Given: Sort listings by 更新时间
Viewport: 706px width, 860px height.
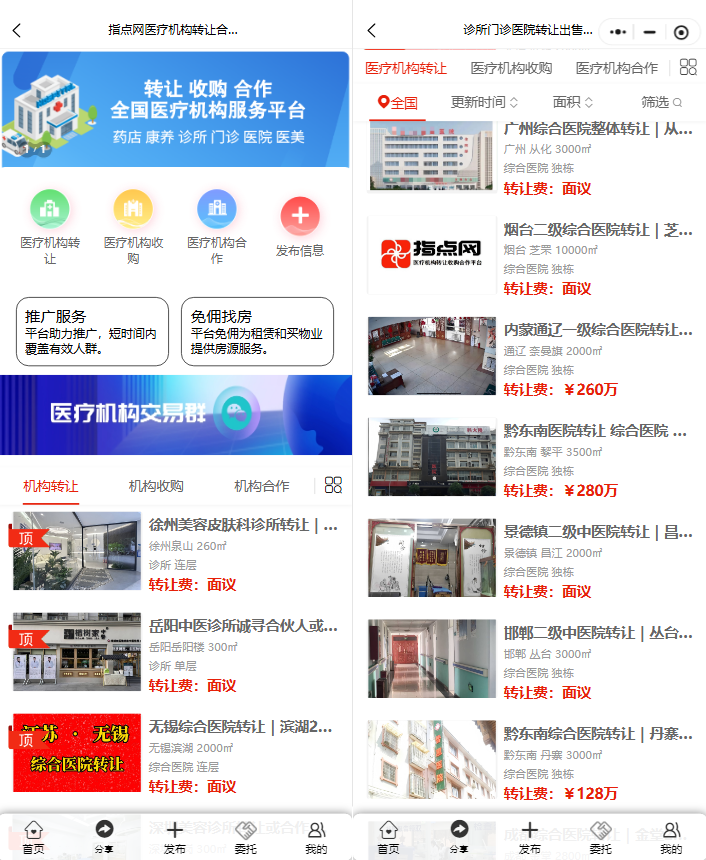Looking at the screenshot, I should click(x=484, y=102).
